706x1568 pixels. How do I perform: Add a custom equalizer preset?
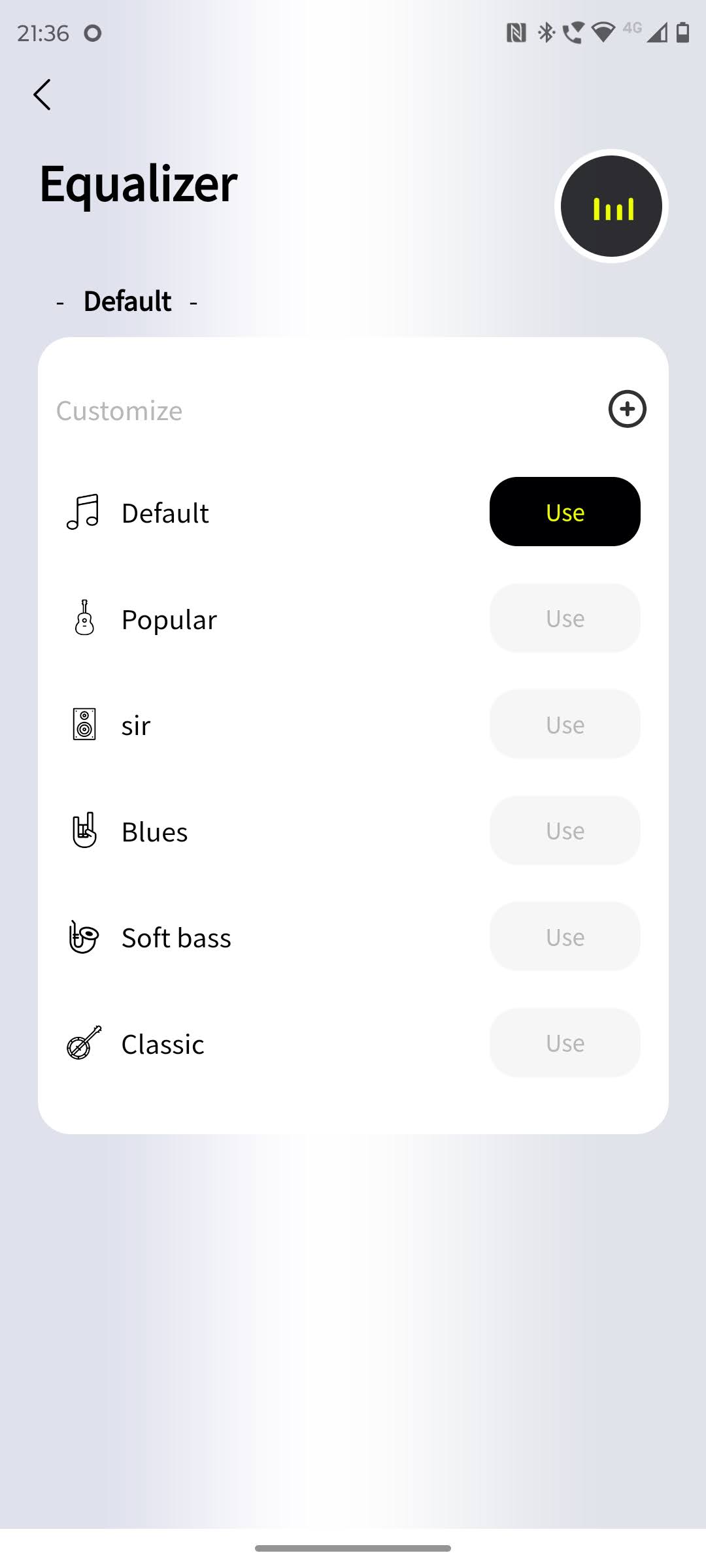click(x=627, y=410)
